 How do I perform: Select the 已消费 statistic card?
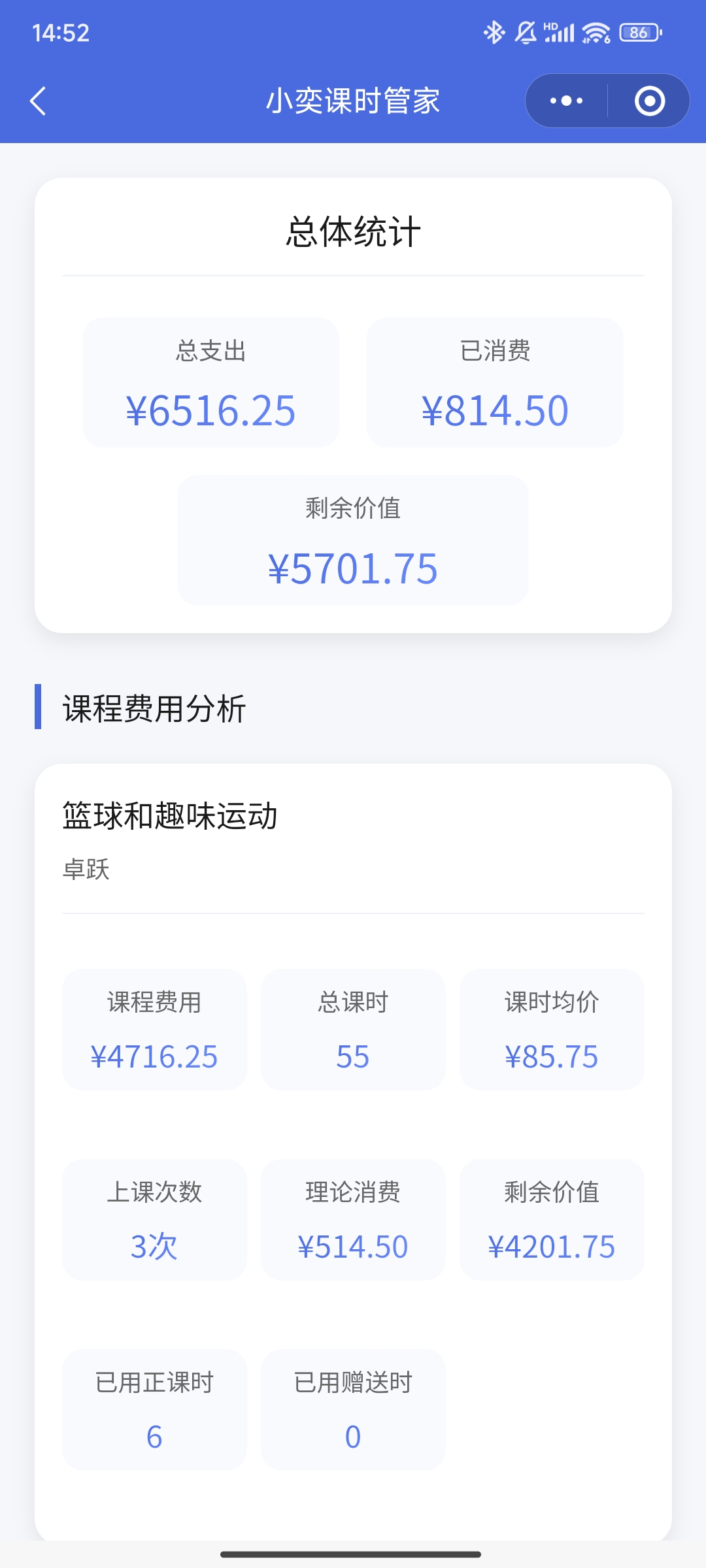(495, 382)
